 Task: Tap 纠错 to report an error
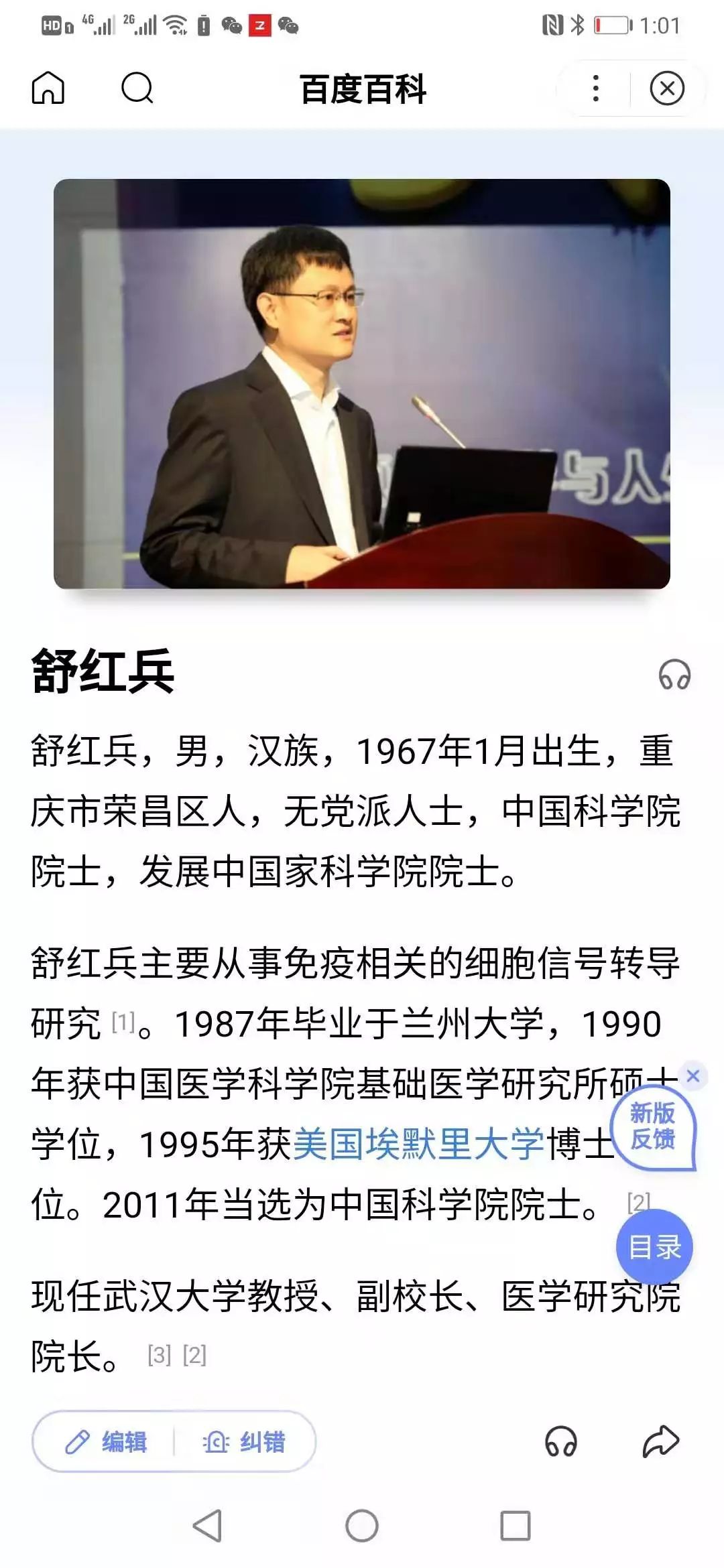coord(245,1441)
